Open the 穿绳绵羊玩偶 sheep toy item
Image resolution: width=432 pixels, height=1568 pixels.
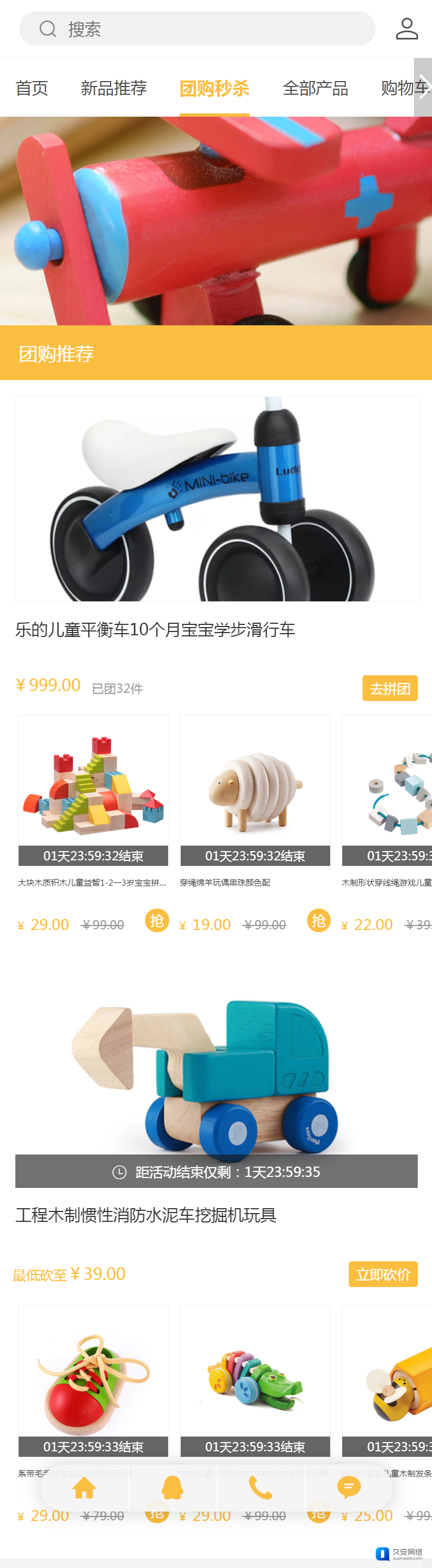point(255,781)
